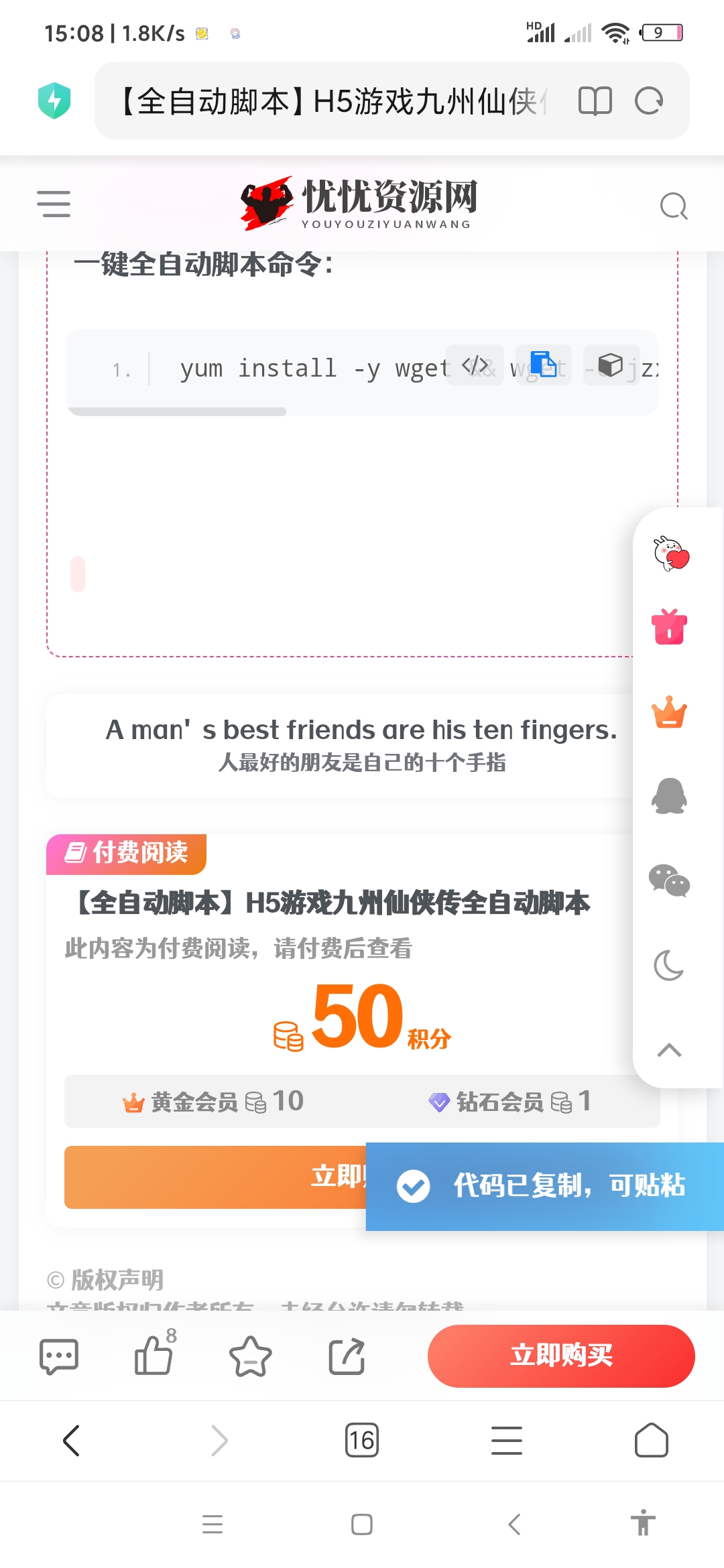The image size is (724, 1568).
Task: Open the gift box icon in the side panel
Action: [x=669, y=627]
